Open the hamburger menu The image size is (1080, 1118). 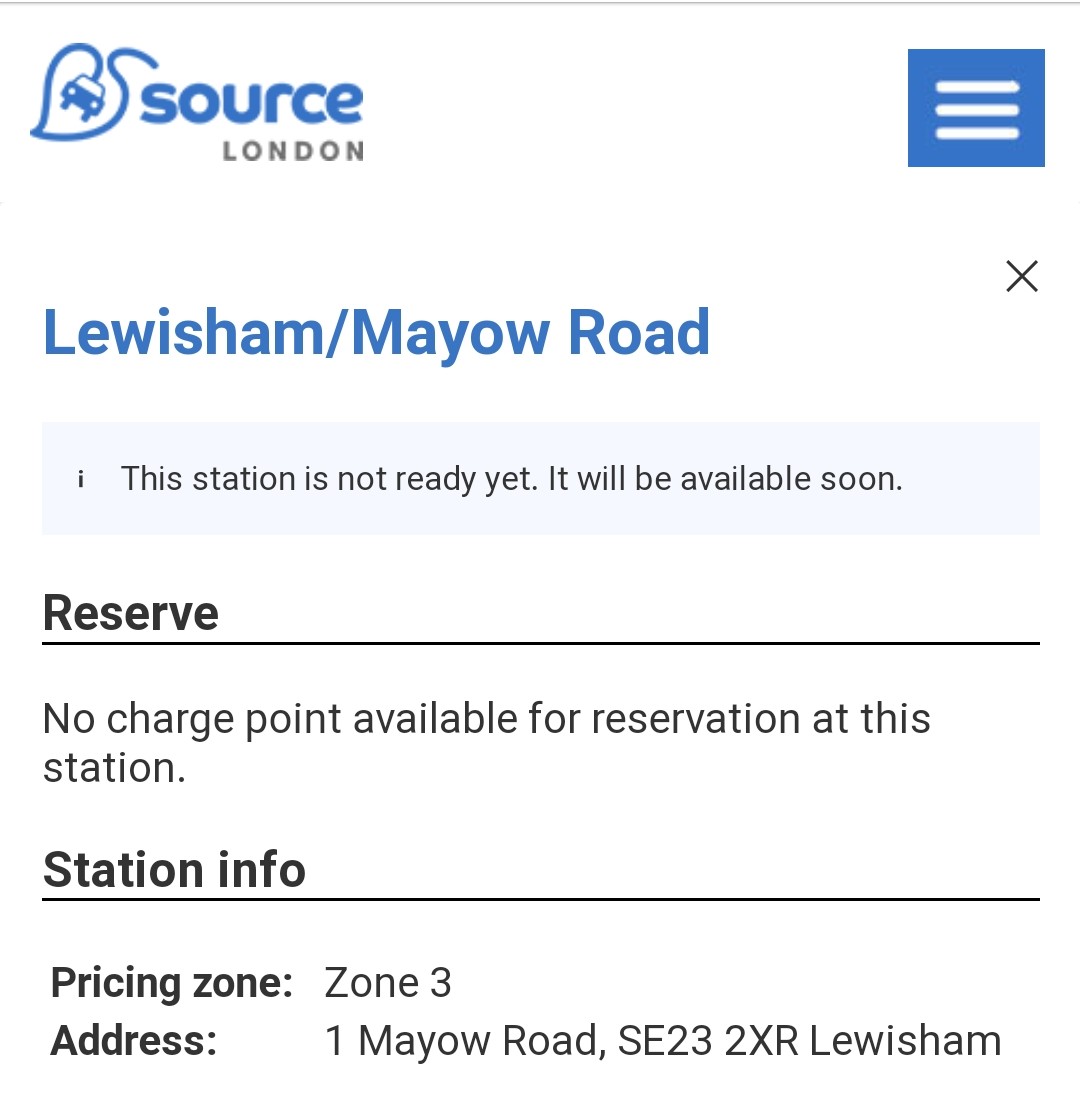pos(976,108)
